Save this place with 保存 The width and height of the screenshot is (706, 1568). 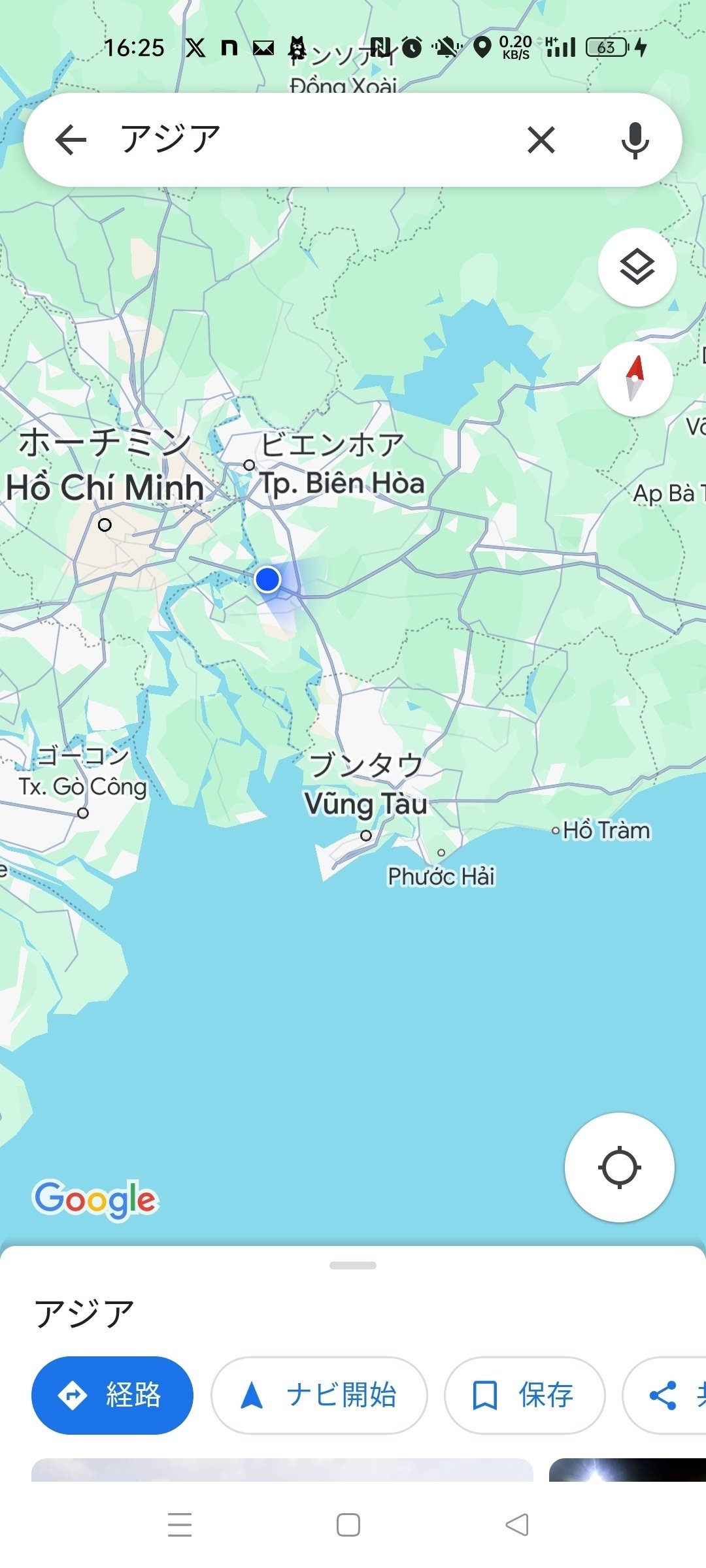point(524,1395)
